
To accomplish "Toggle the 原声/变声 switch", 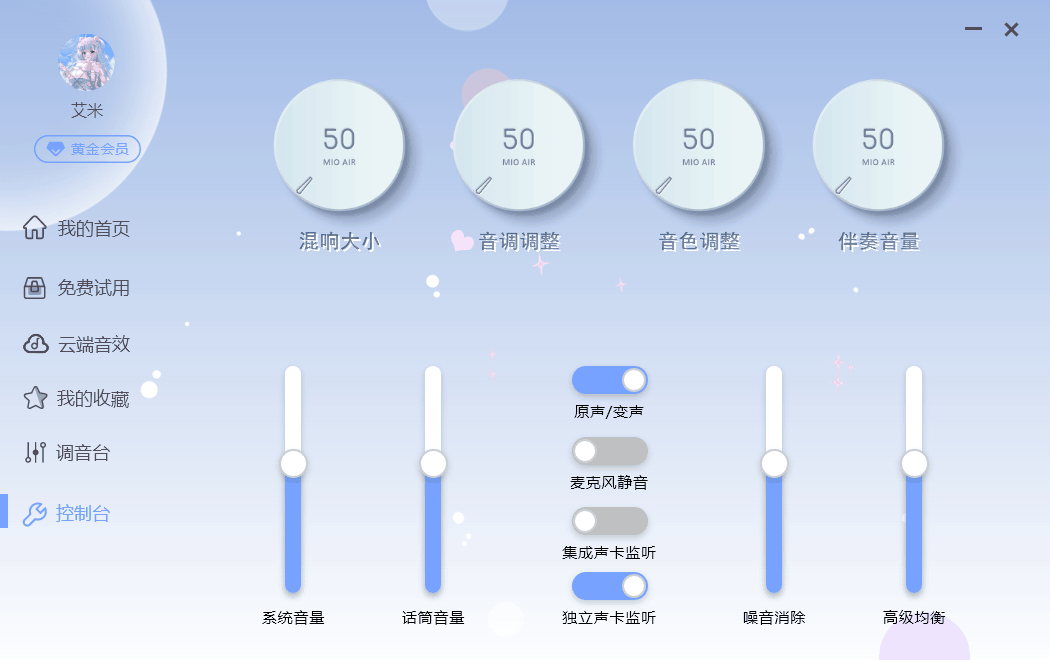I will tap(610, 380).
